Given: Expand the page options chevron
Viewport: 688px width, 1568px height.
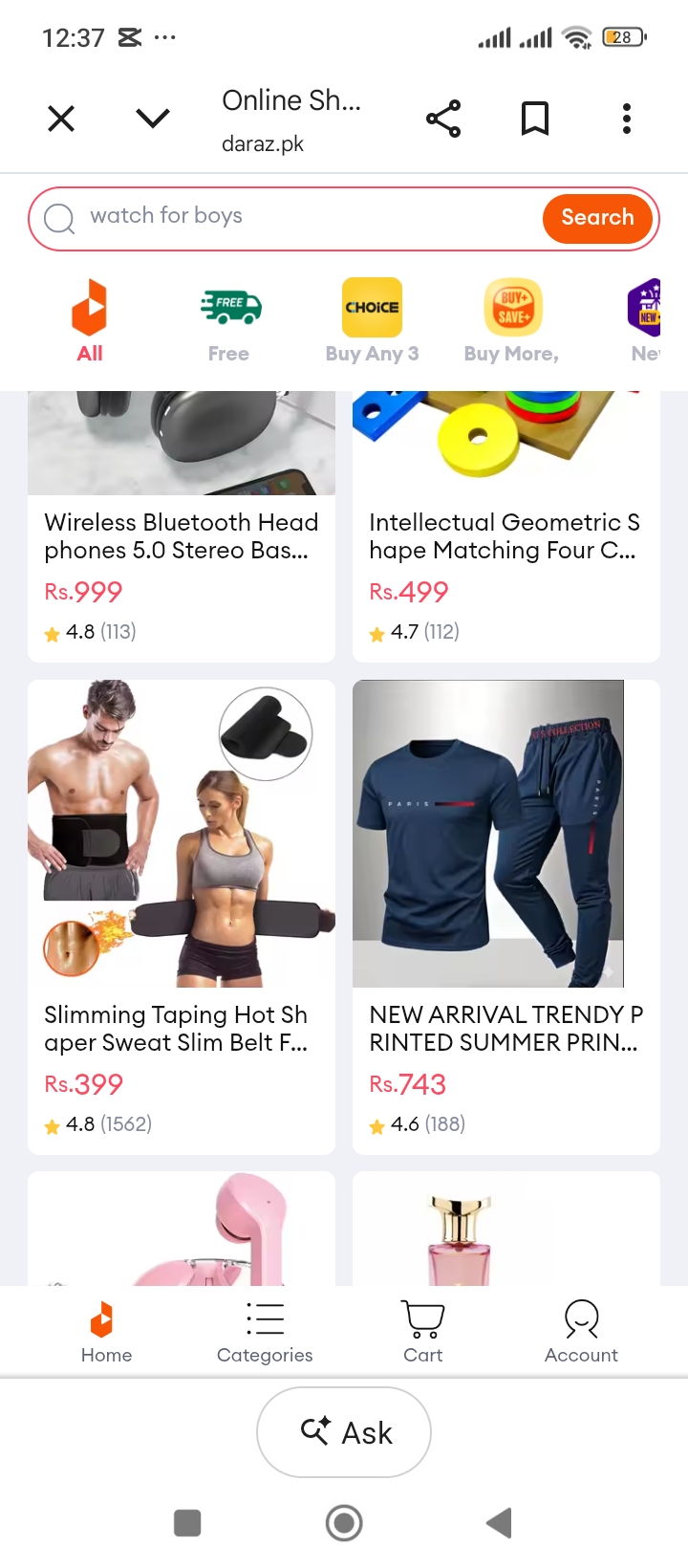Looking at the screenshot, I should pos(153,119).
